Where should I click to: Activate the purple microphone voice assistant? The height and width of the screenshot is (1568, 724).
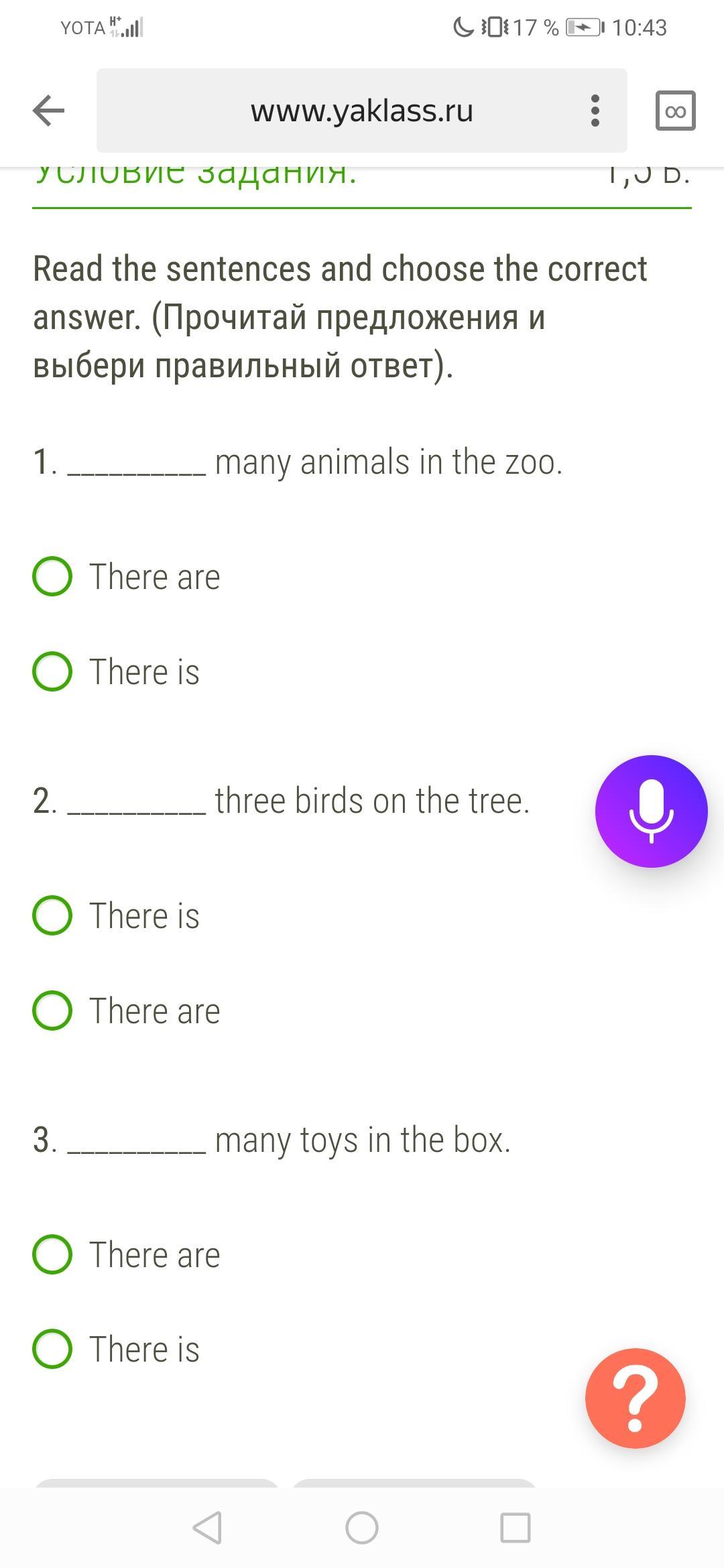tap(651, 811)
